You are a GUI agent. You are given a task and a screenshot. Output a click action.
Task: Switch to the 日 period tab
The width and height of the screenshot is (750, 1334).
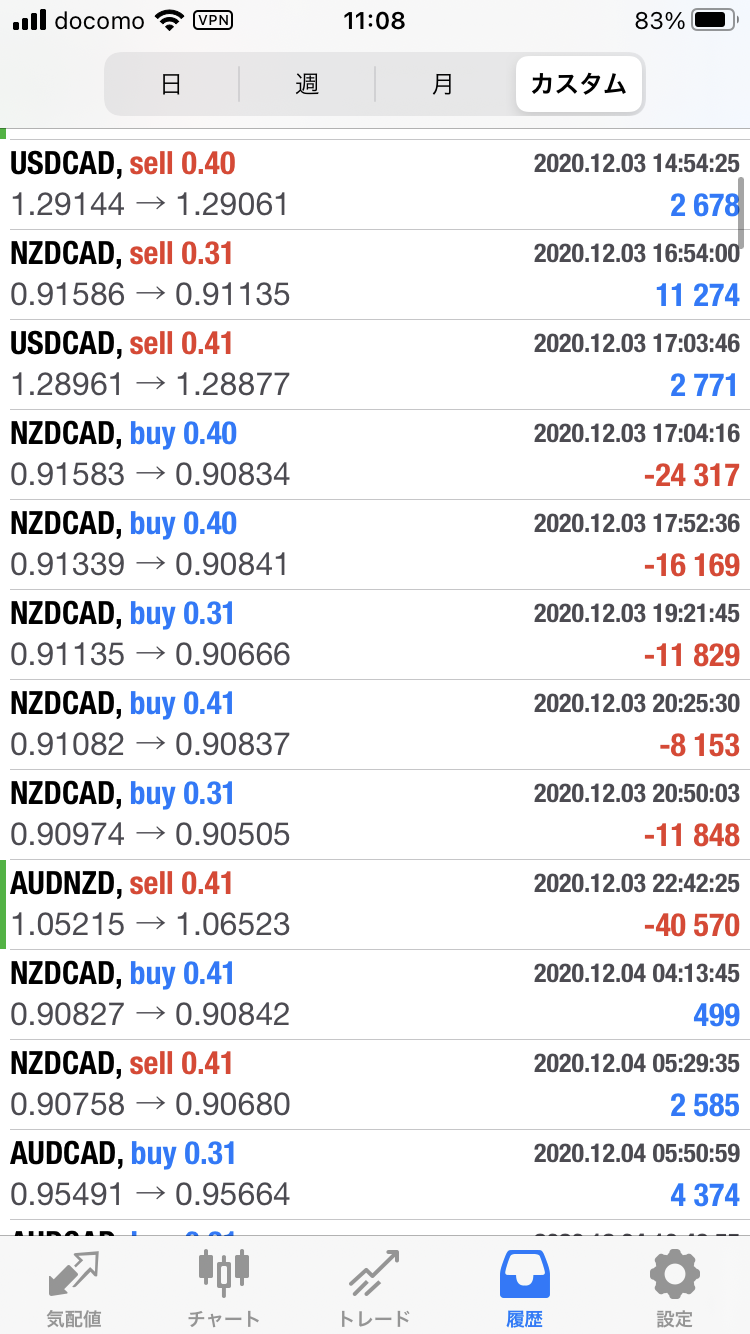[x=171, y=84]
